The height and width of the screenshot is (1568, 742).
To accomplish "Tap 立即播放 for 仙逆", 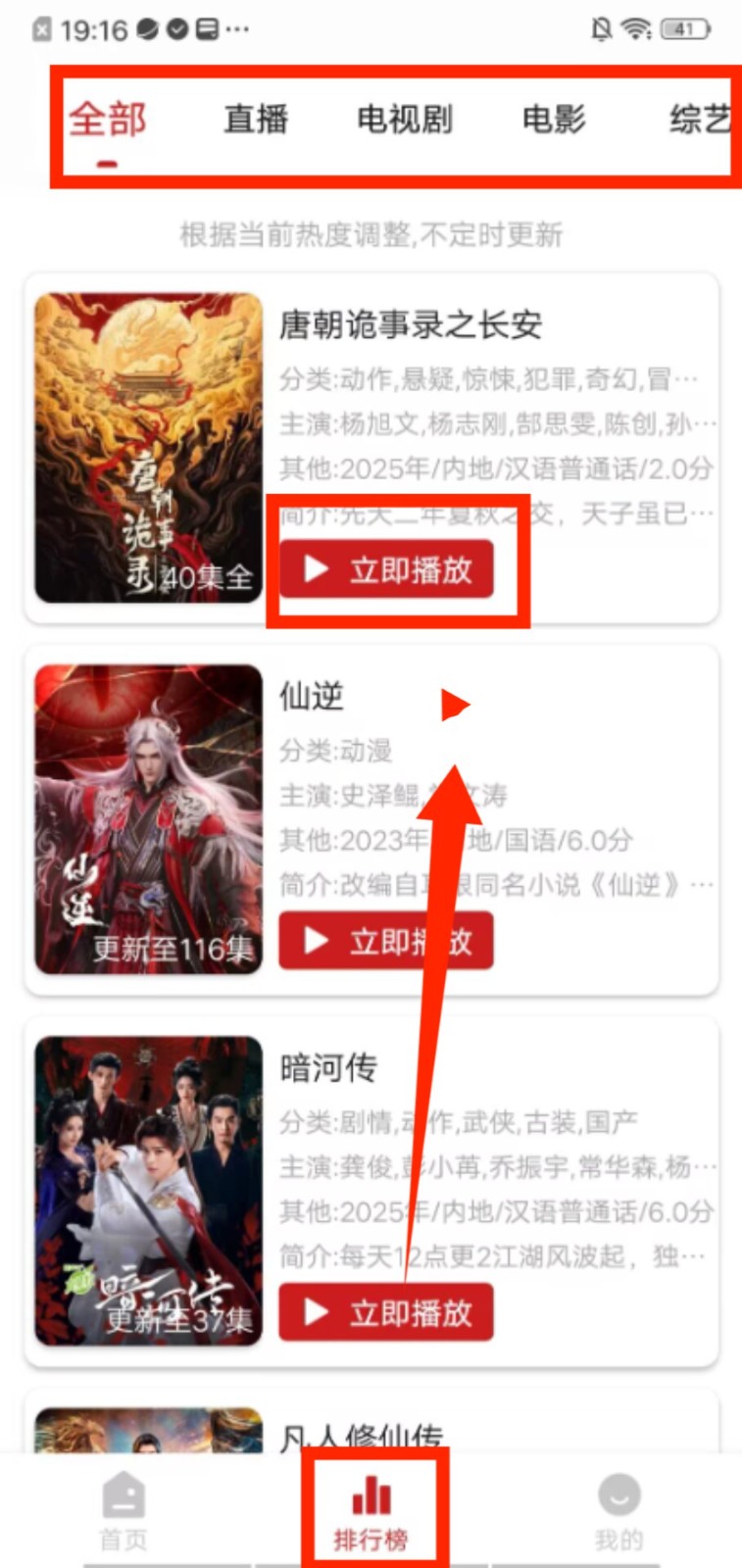I will (x=386, y=941).
